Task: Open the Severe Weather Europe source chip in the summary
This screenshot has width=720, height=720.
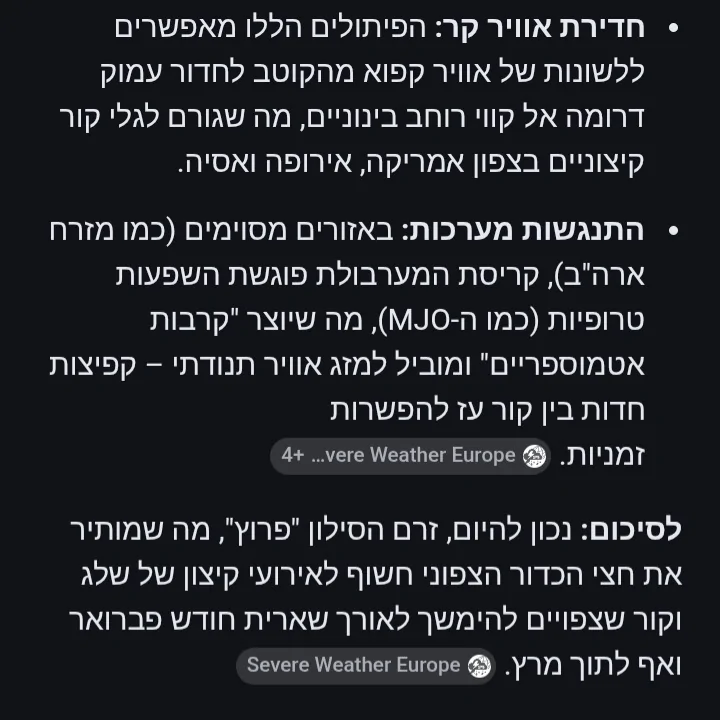Action: 366,665
